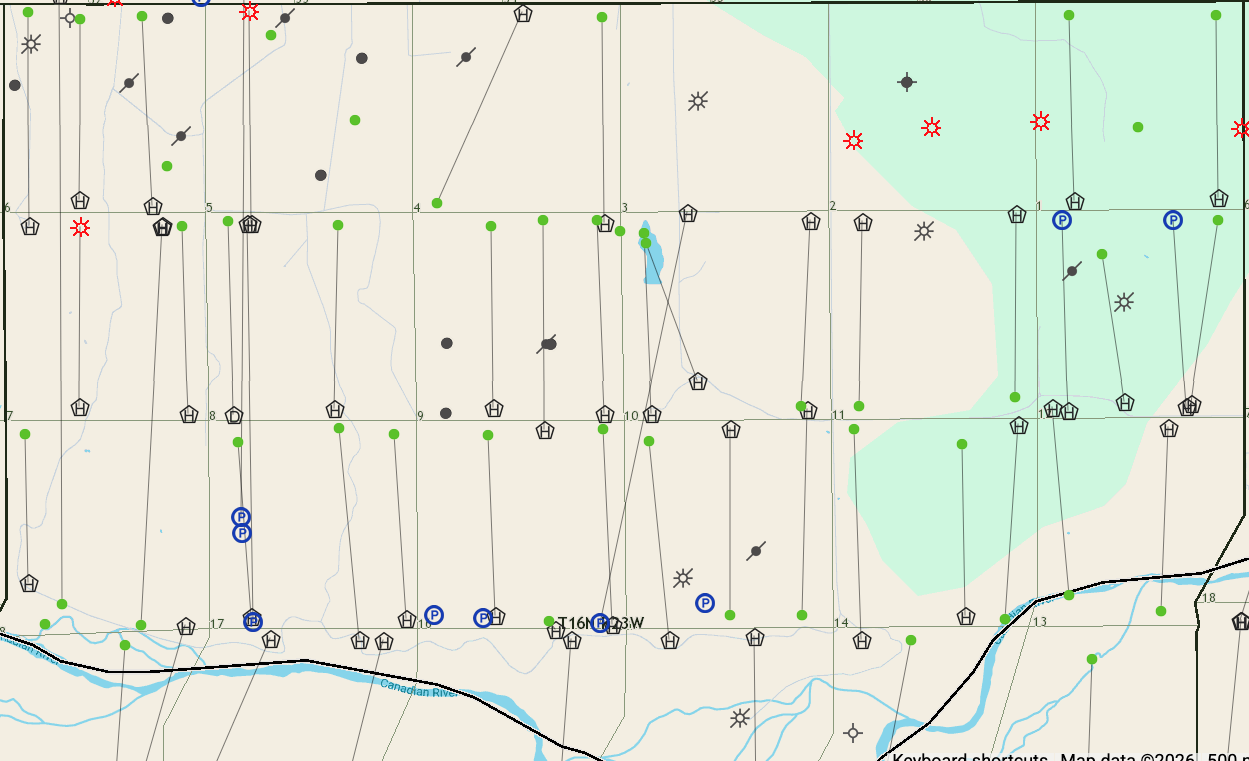The image size is (1249, 761).
Task: Select the blue P marker beside T16N R23W label
Action: tap(600, 623)
